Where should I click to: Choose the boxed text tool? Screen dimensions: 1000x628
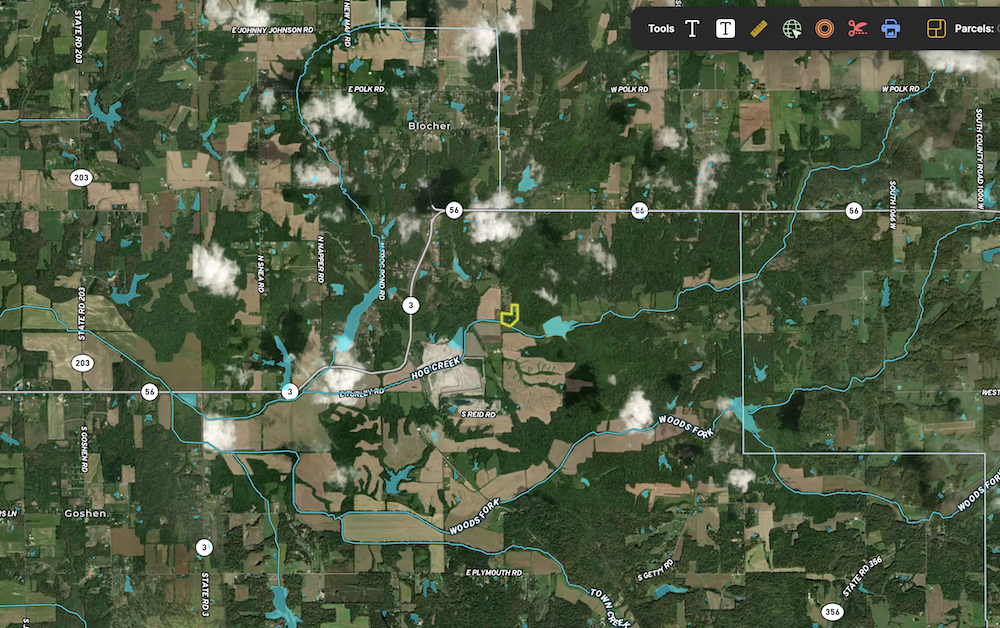[x=725, y=29]
